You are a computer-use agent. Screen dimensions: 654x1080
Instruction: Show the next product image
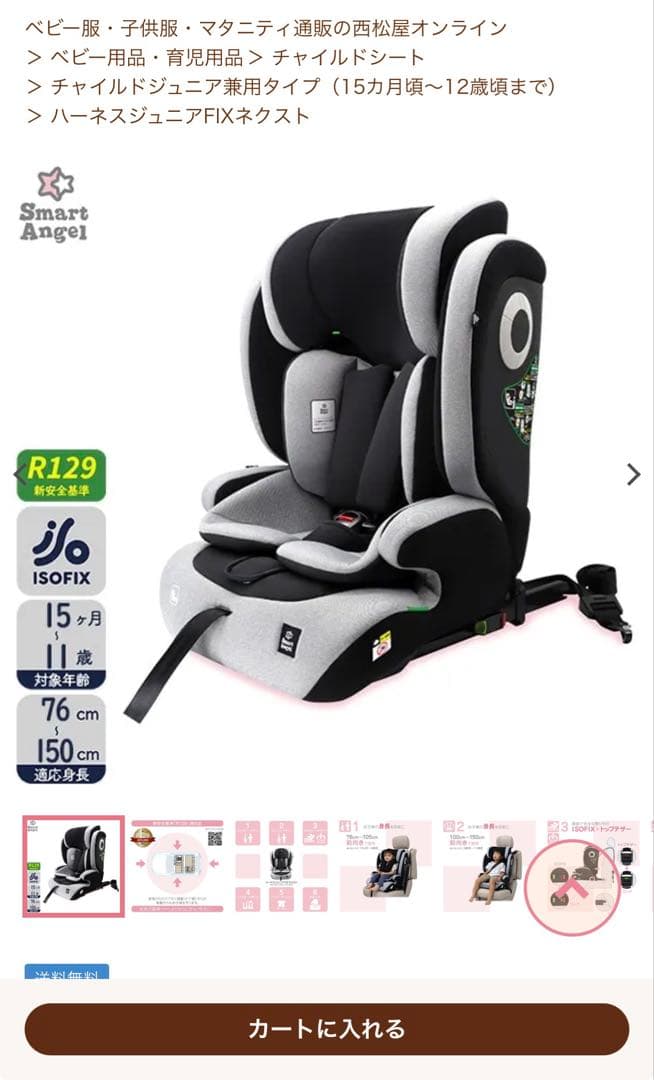pyautogui.click(x=633, y=475)
